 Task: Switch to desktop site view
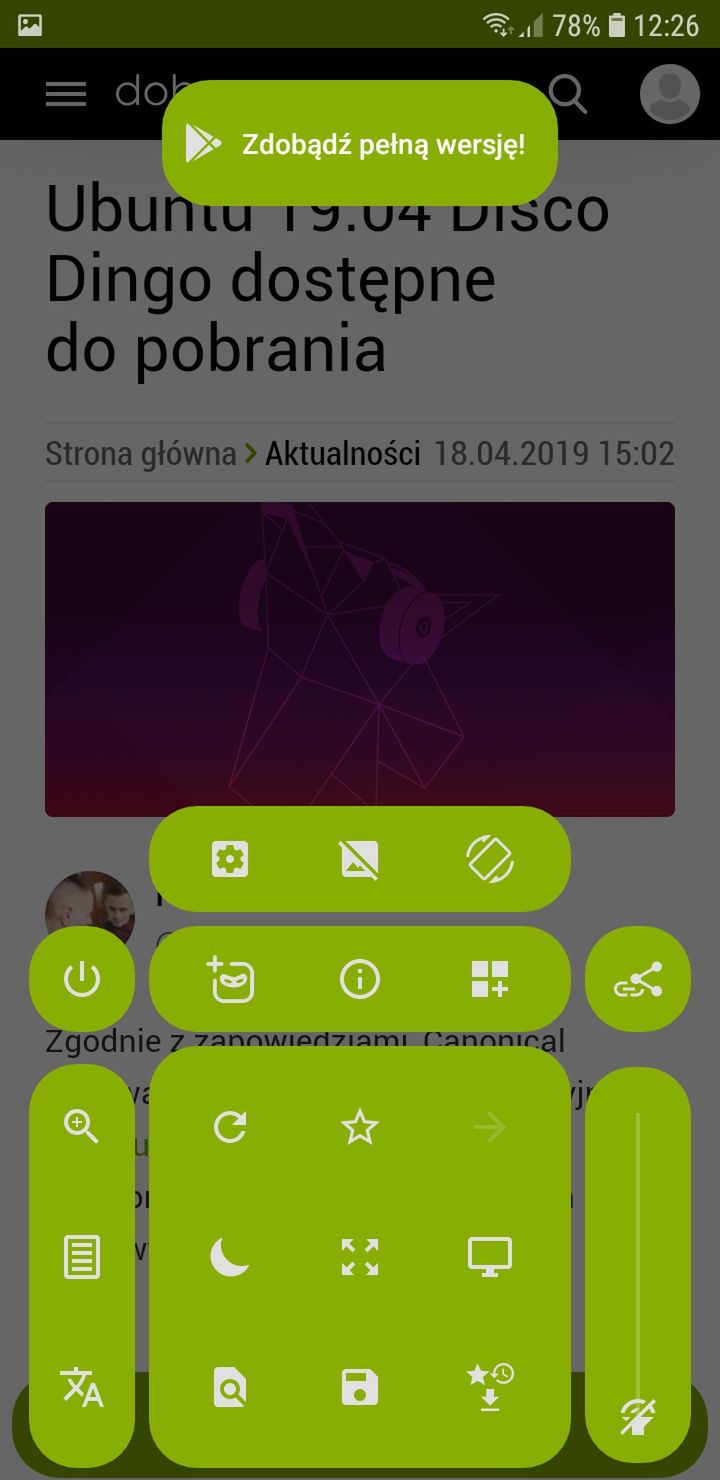coord(490,1258)
